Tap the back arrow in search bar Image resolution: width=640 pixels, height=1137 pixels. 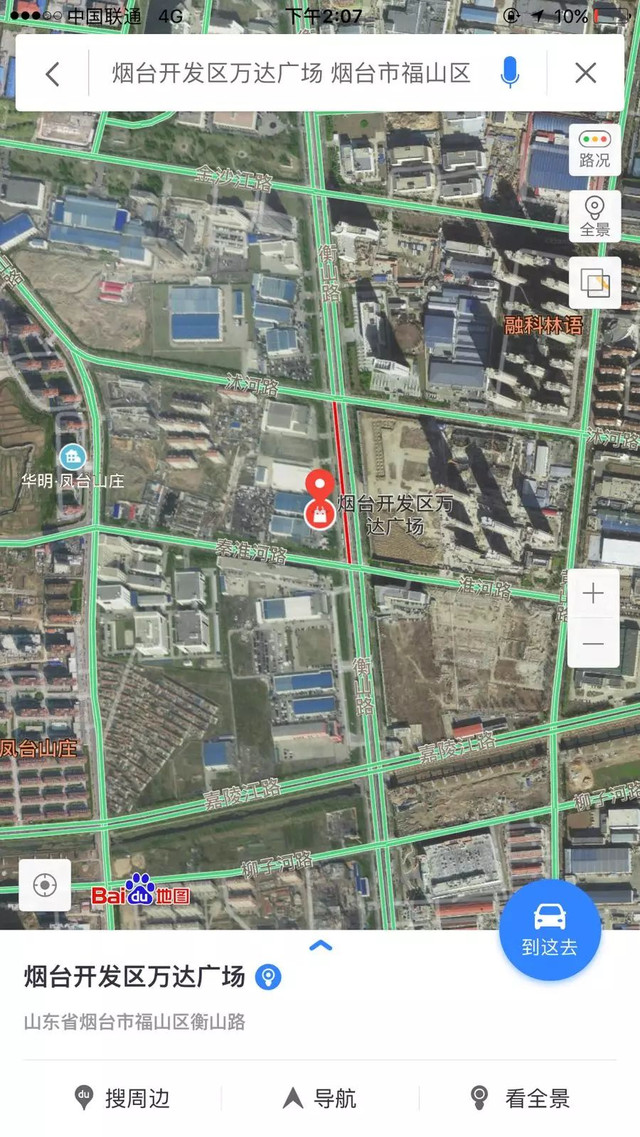coord(52,73)
